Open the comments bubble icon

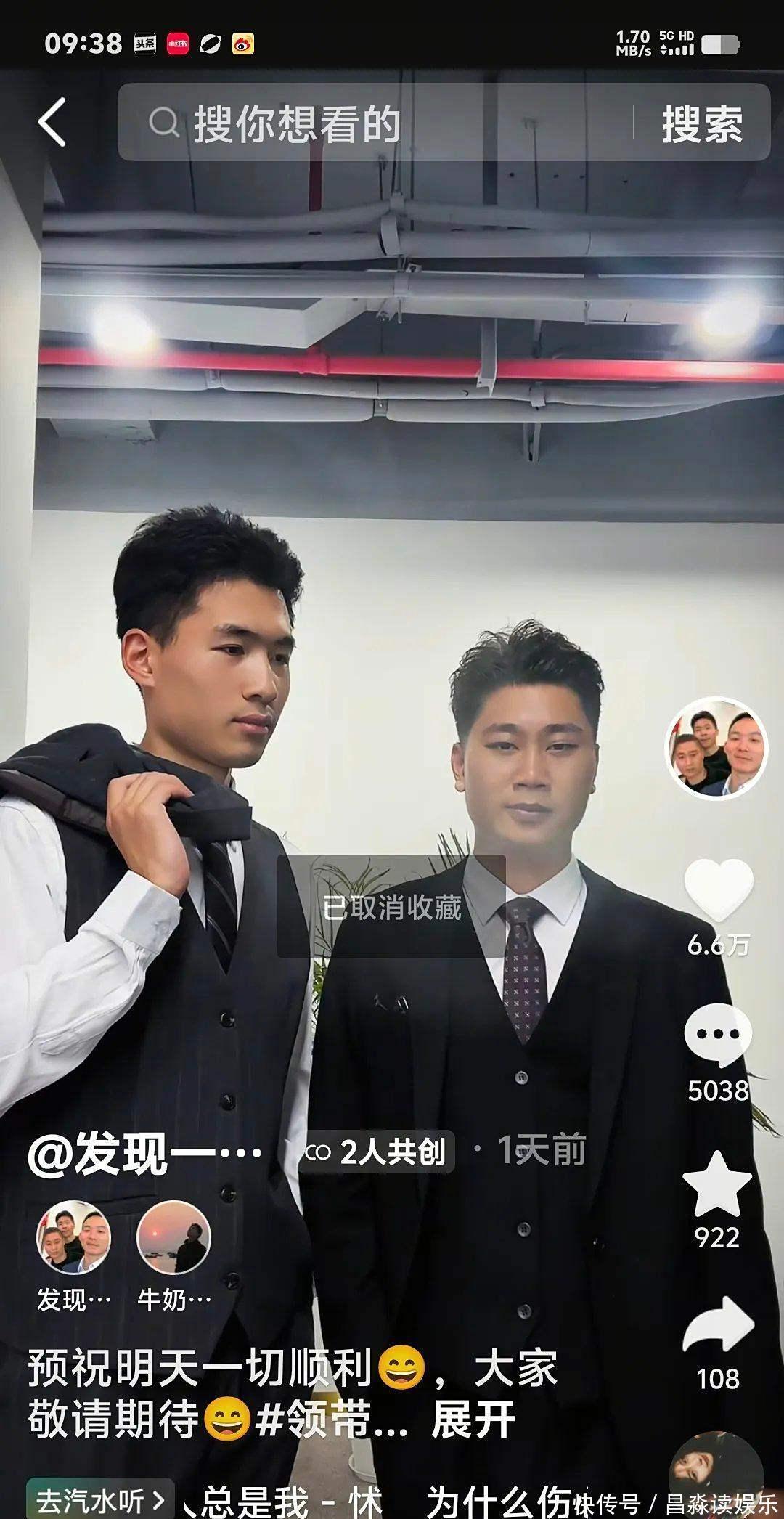coord(718,1036)
